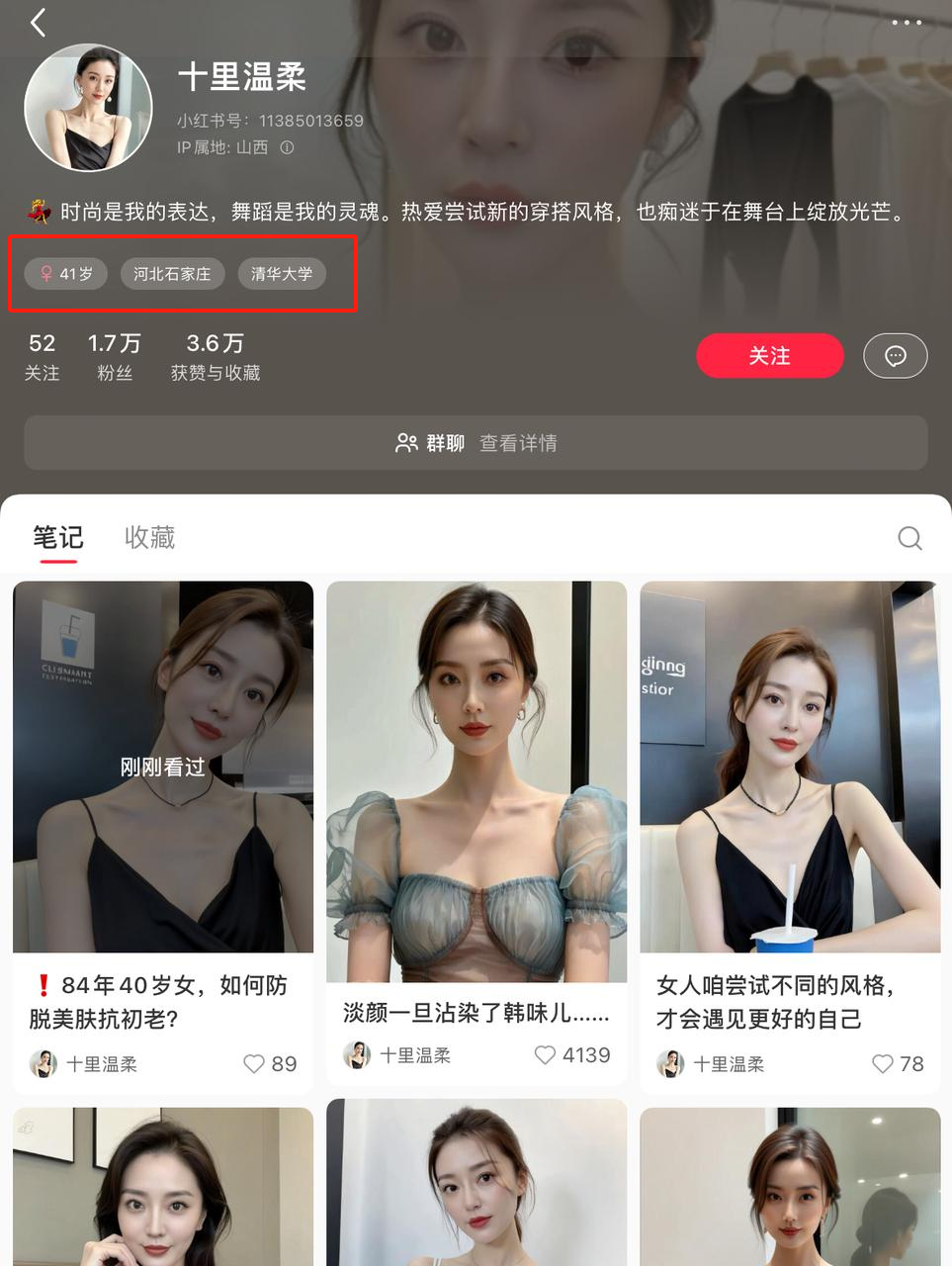This screenshot has width=952, height=1266.
Task: Open the 1.7万 粉丝 followers list
Action: [x=115, y=356]
